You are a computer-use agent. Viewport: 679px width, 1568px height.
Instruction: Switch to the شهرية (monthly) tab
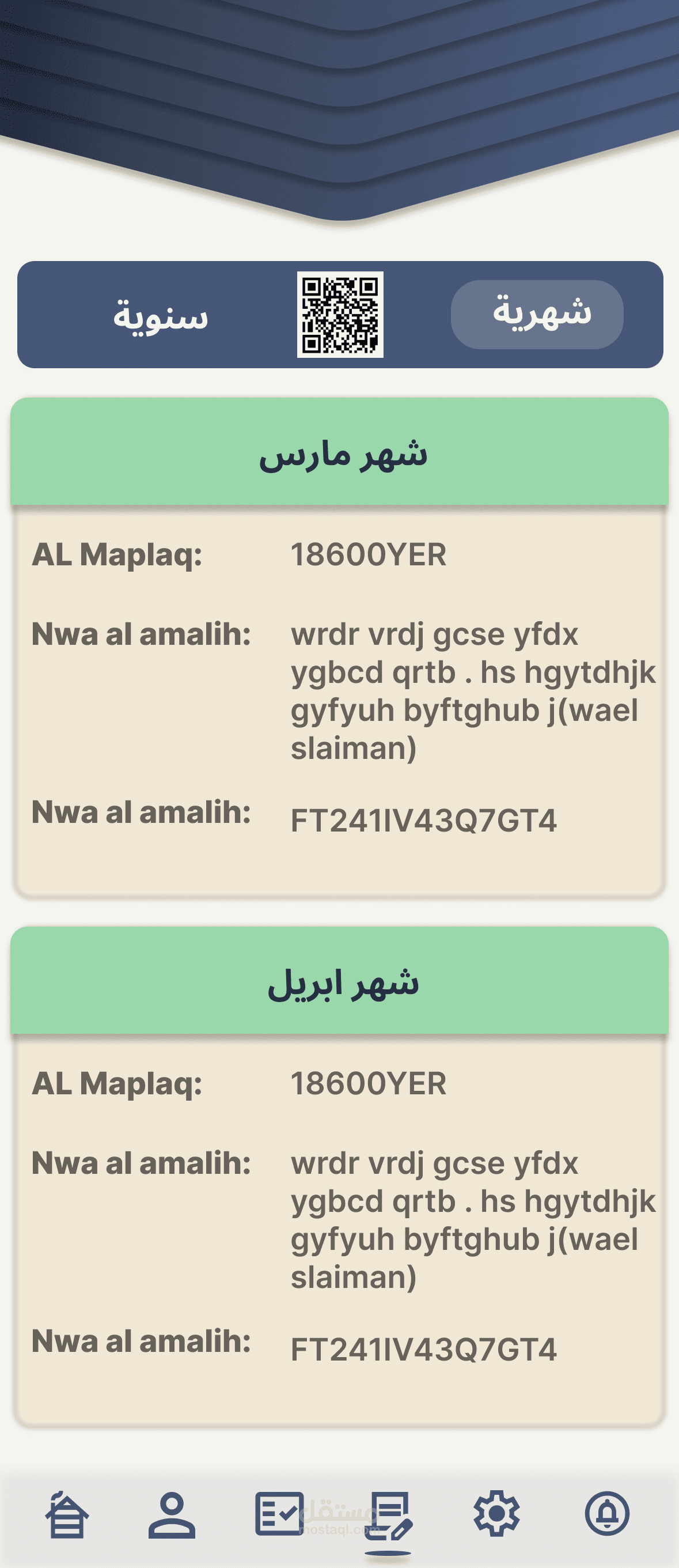point(537,314)
